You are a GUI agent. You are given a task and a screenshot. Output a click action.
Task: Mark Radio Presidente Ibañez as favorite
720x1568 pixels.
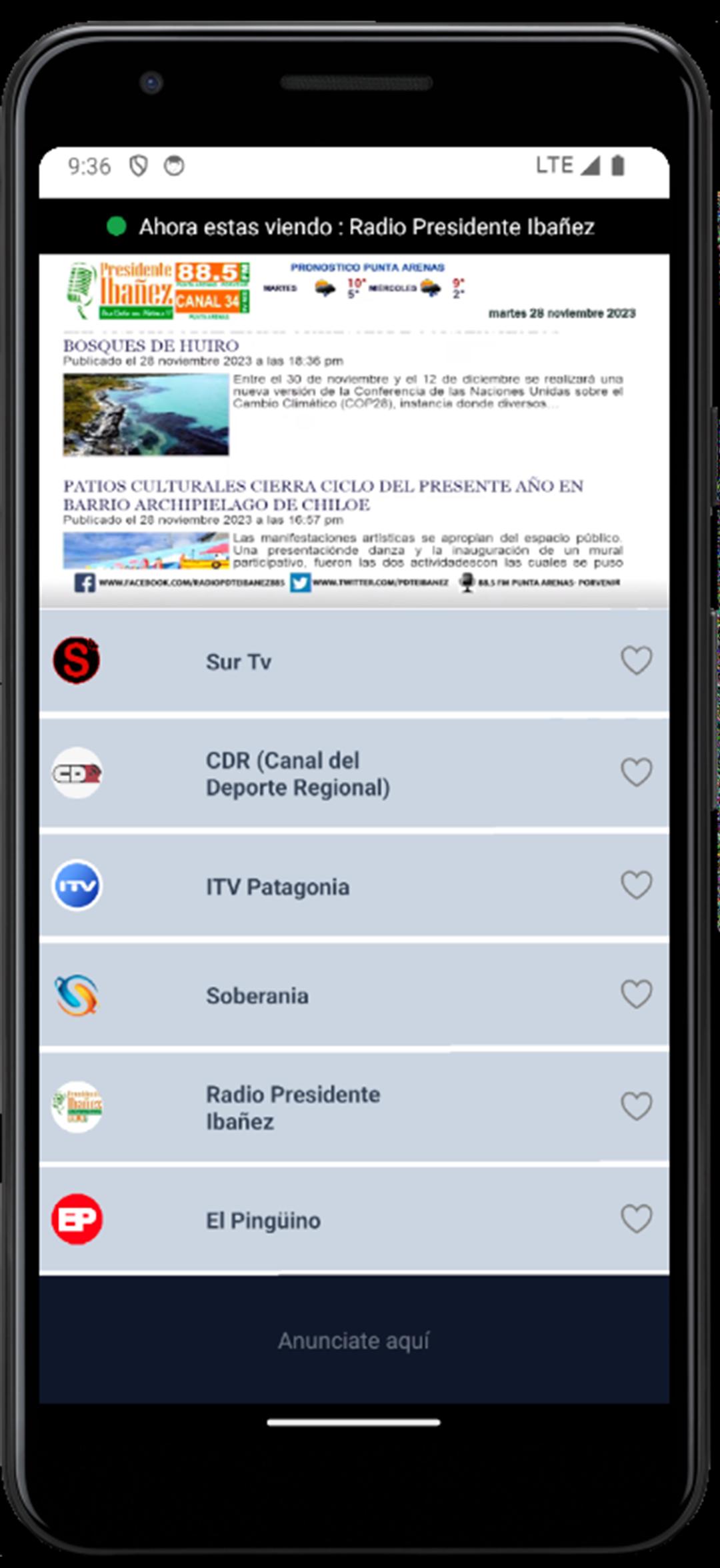[x=636, y=1106]
